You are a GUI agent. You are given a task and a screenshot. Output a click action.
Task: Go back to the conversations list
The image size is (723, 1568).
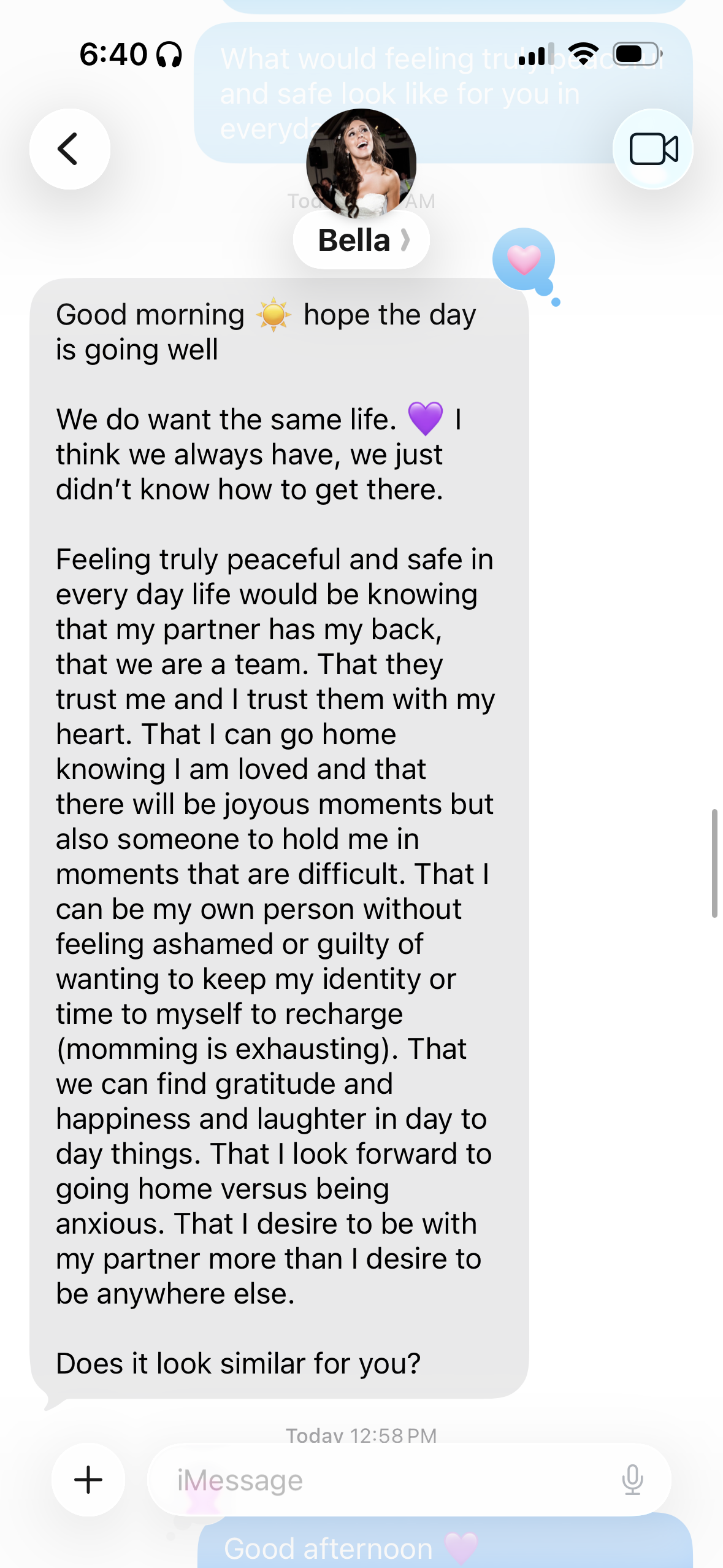pyautogui.click(x=69, y=149)
